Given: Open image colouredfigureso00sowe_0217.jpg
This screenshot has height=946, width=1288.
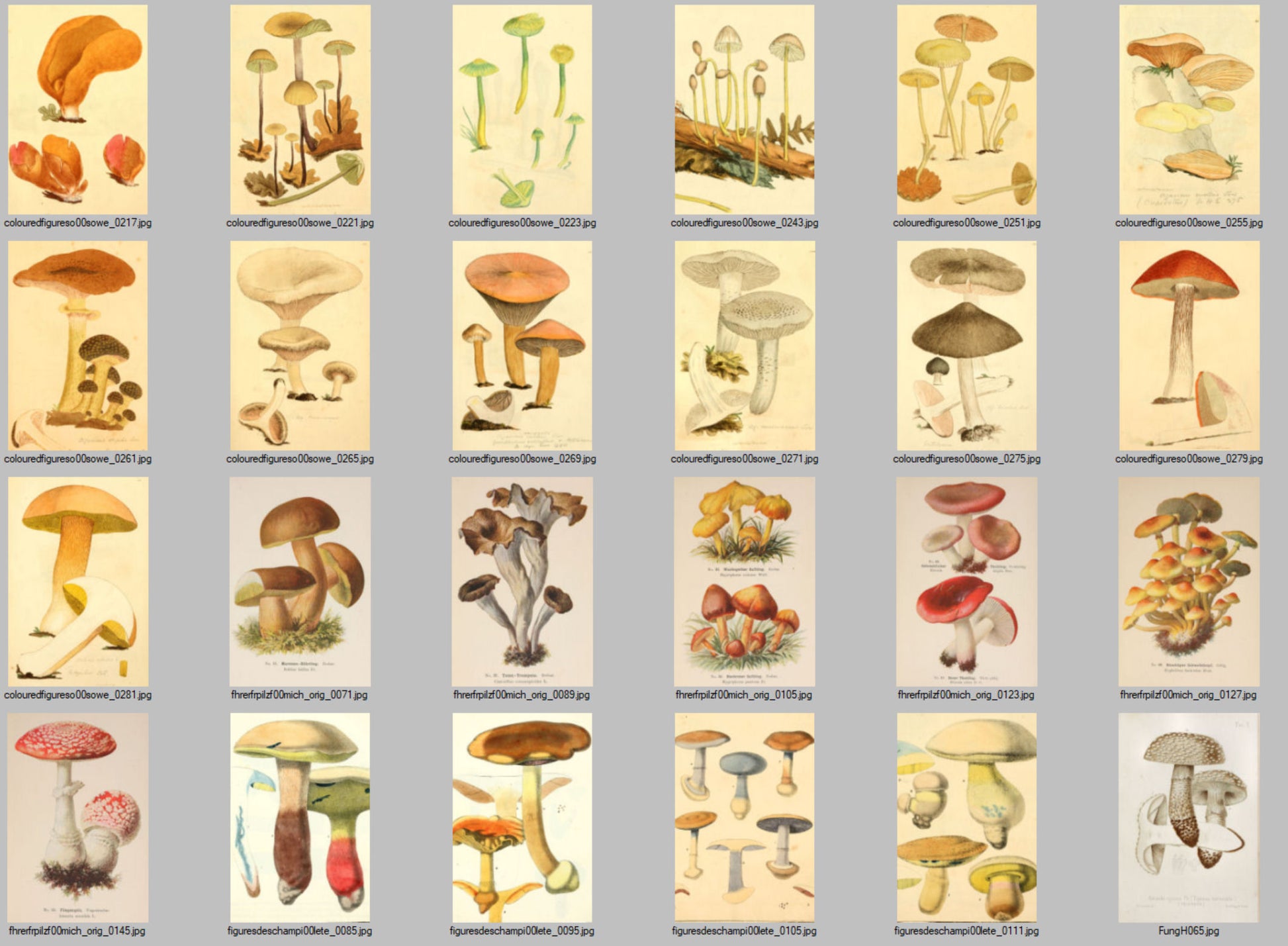Looking at the screenshot, I should coord(77,109).
